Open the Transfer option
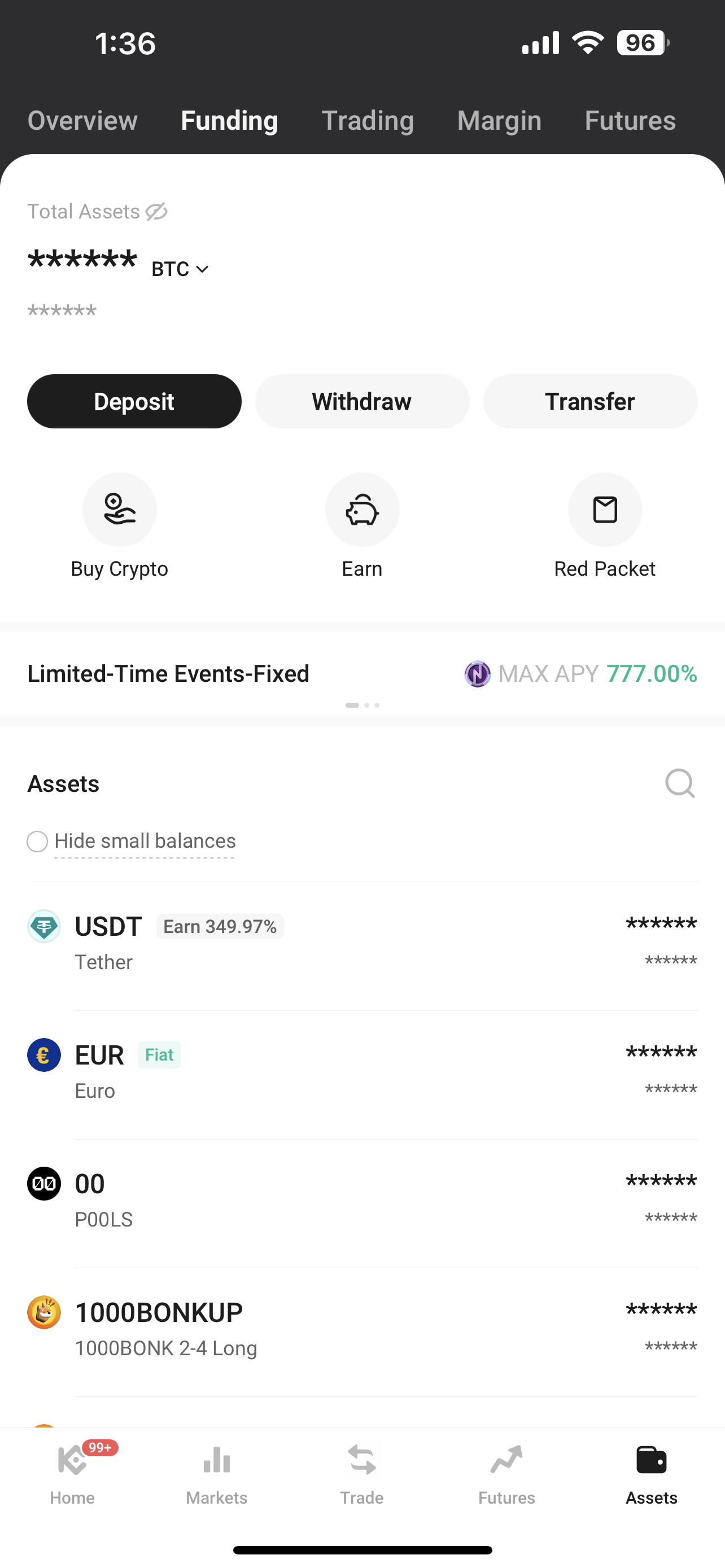Viewport: 725px width, 1568px height. pos(590,402)
